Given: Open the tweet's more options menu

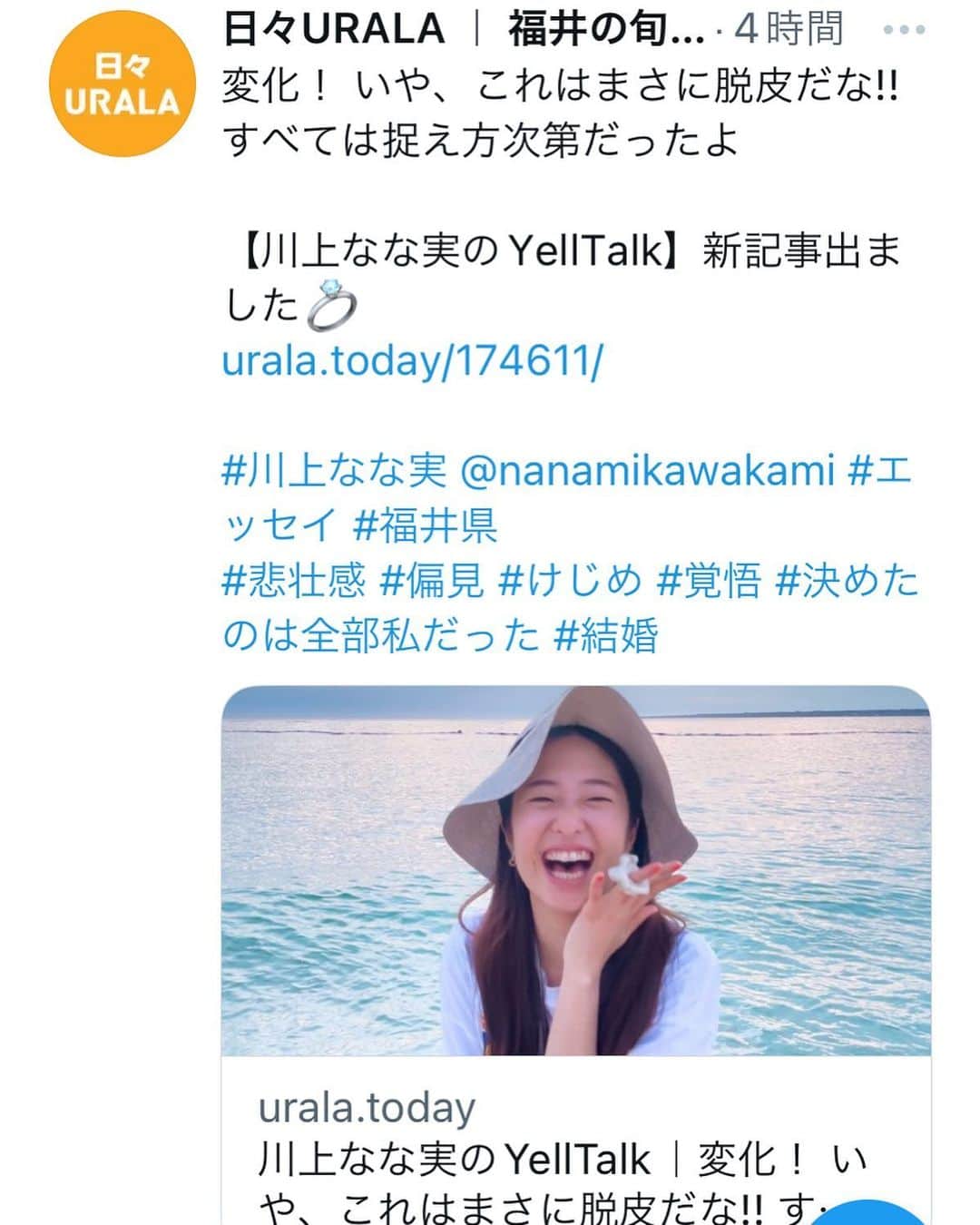Looking at the screenshot, I should tap(894, 32).
